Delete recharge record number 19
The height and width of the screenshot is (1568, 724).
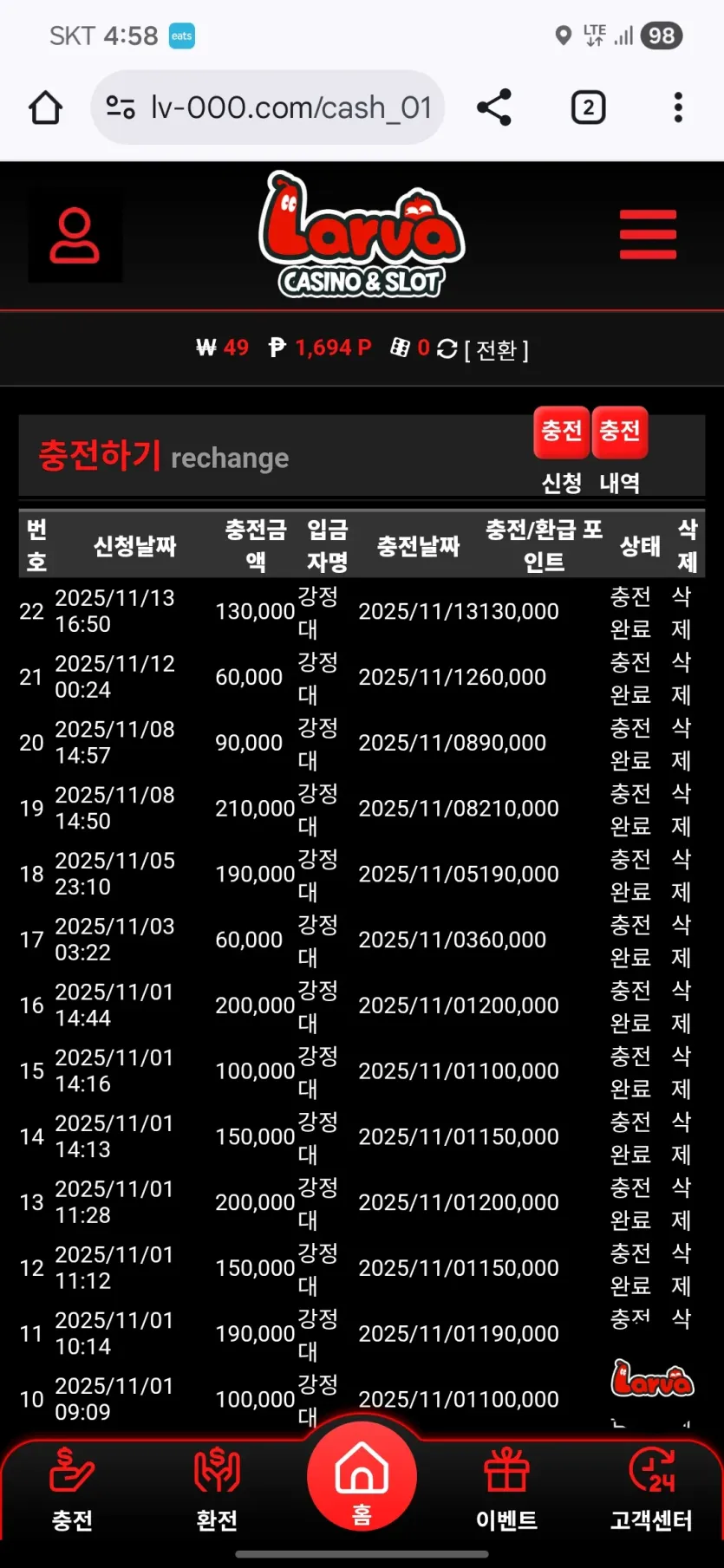[x=682, y=809]
